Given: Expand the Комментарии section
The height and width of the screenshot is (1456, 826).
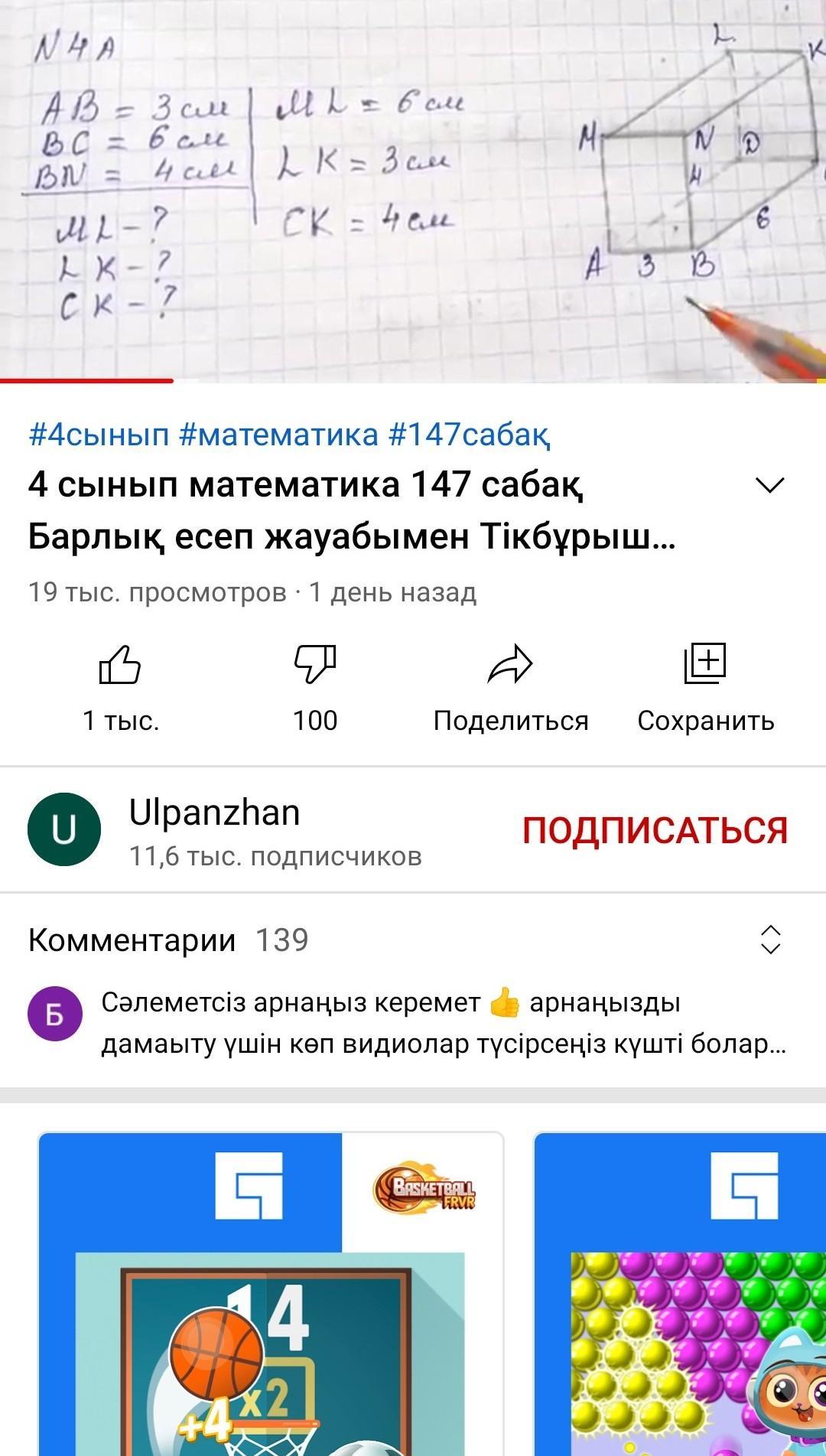Looking at the screenshot, I should pos(769,940).
